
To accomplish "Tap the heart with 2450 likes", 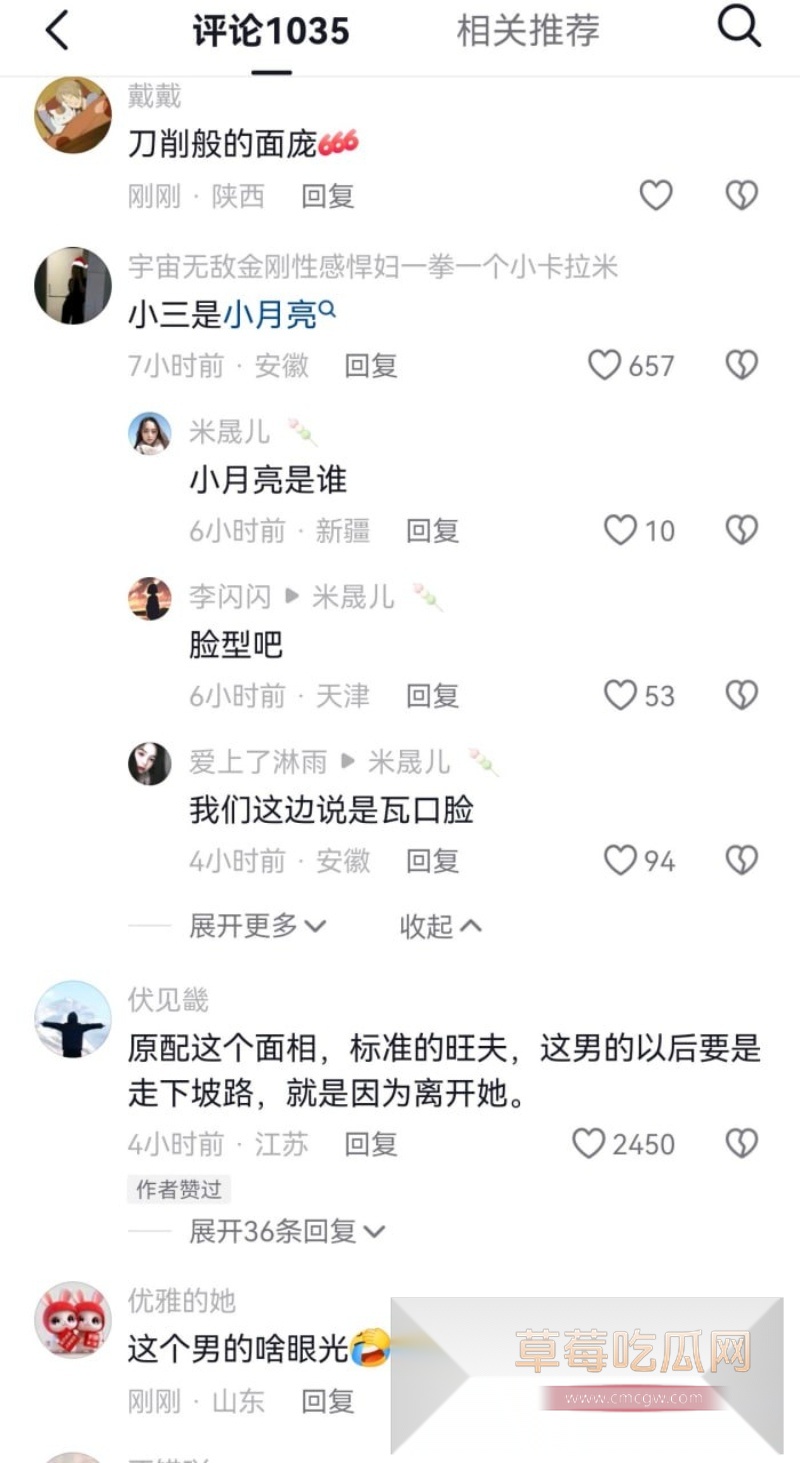I will tap(589, 1144).
